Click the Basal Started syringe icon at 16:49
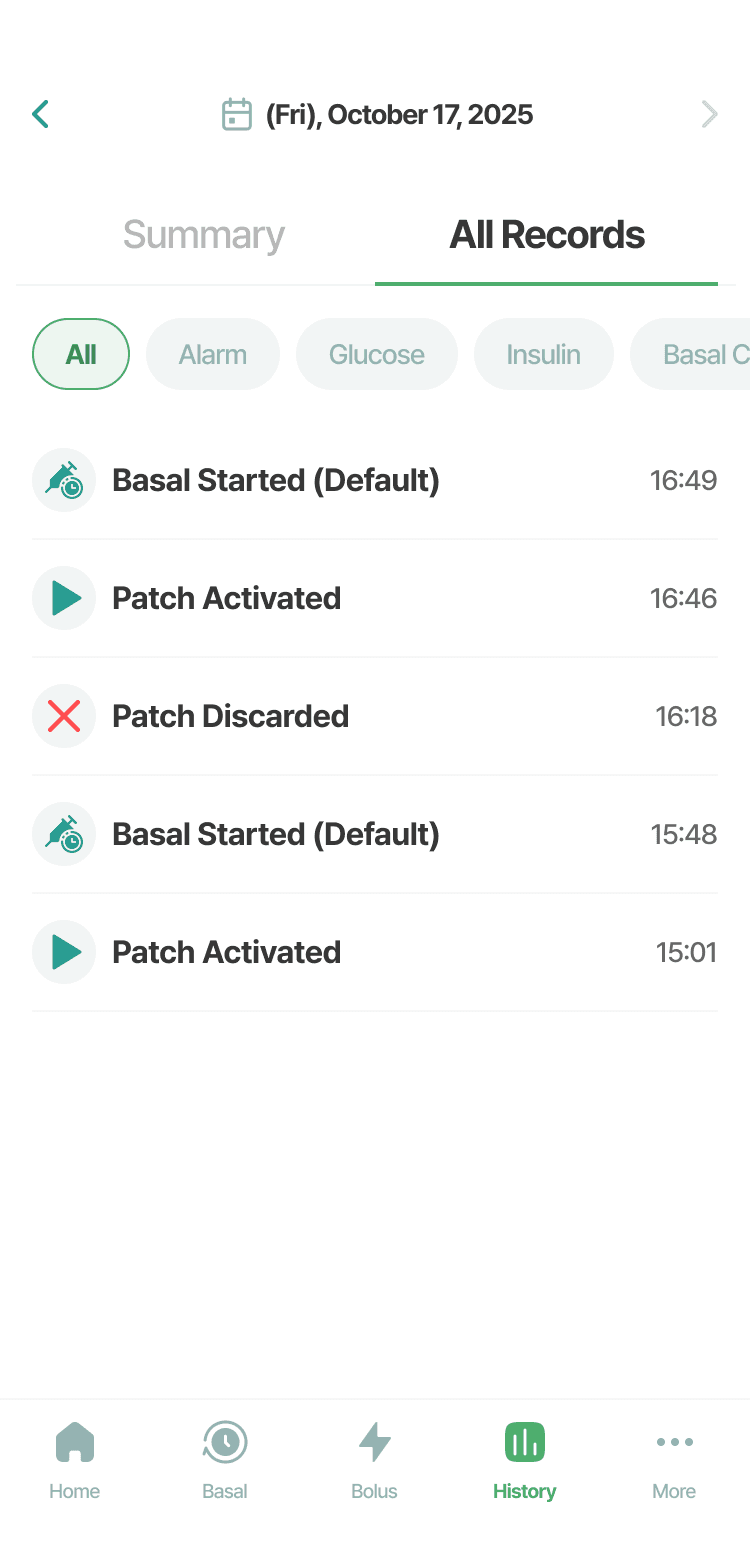Screen dimensions: 750x1564 (x=64, y=480)
